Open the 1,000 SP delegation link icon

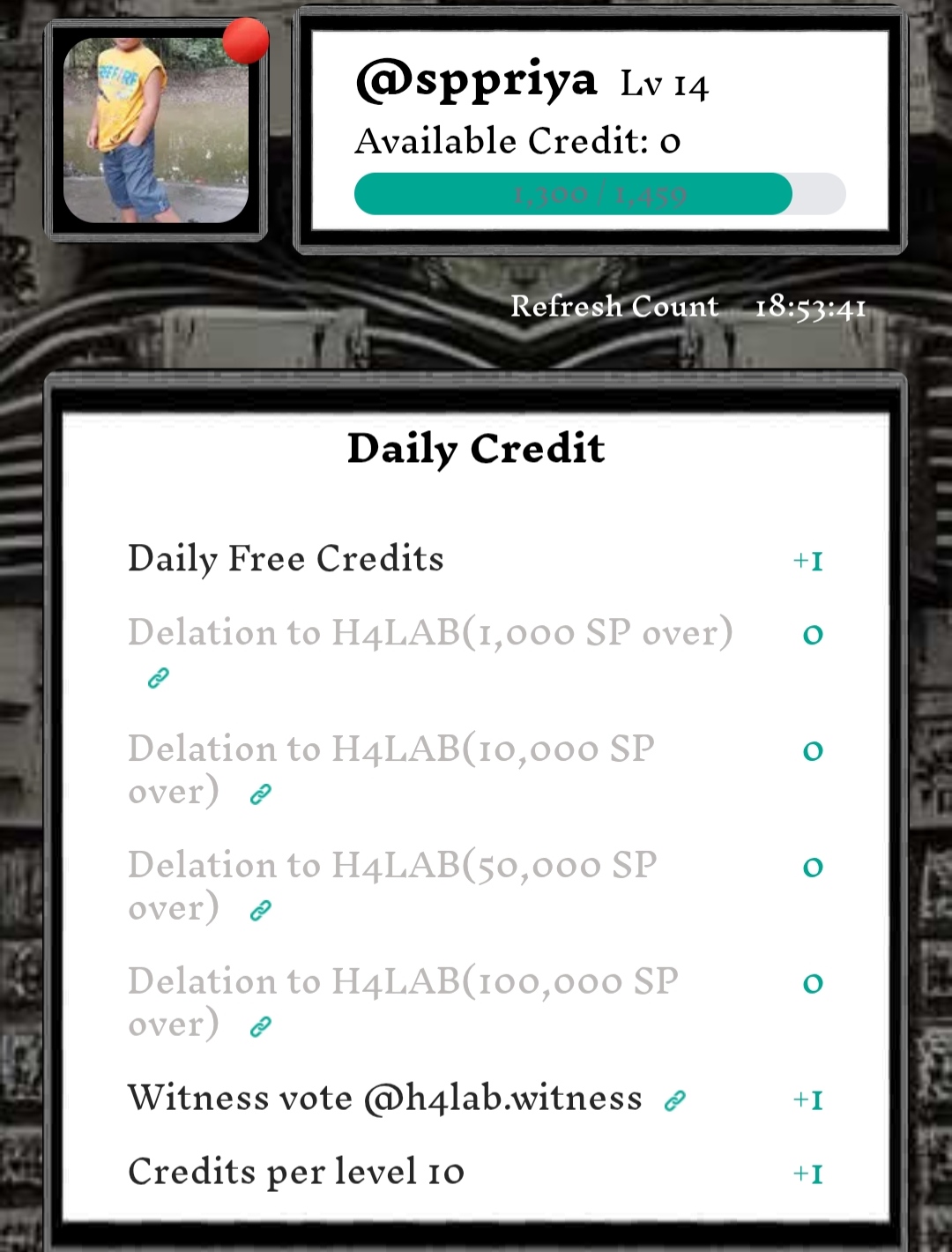[159, 678]
